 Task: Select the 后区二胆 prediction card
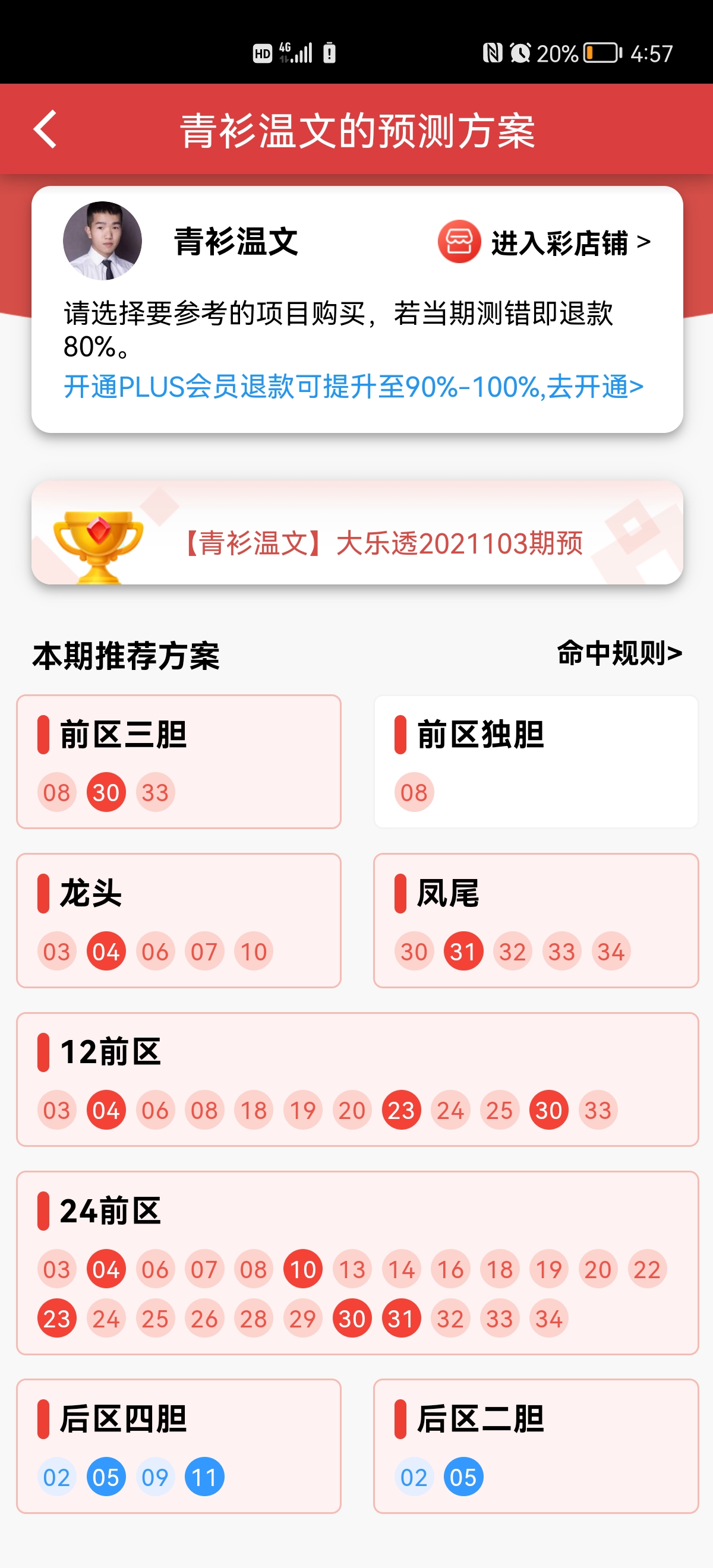[x=535, y=1446]
